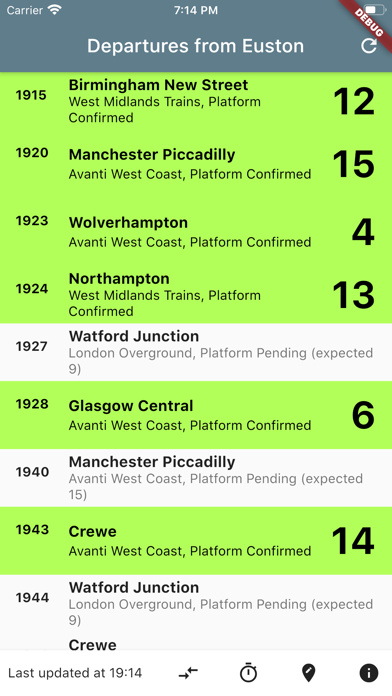Select the 1928 Glasgow Central train
392x696 pixels.
(x=196, y=415)
